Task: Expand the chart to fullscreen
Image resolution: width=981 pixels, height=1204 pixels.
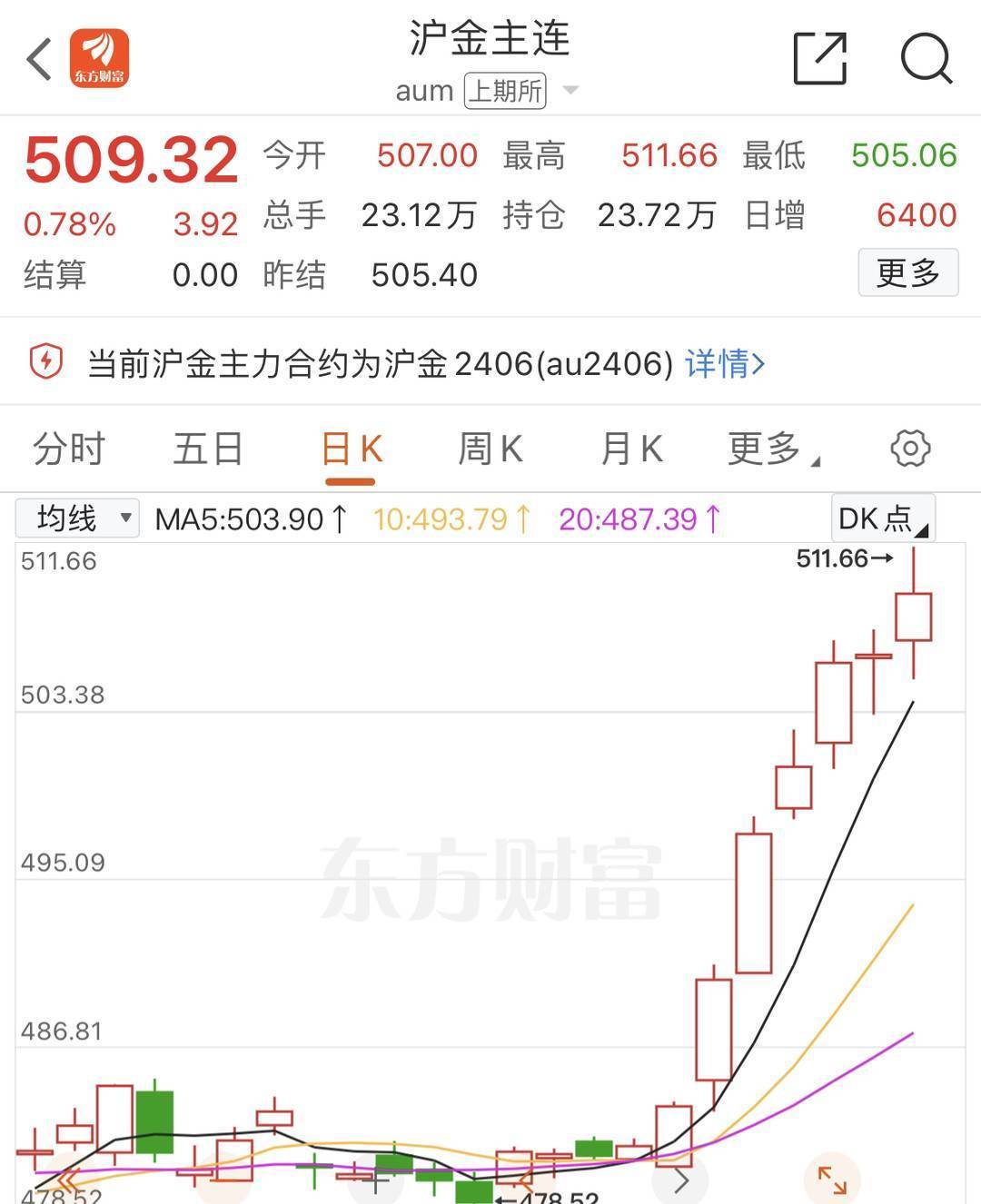Action: pos(831,1179)
